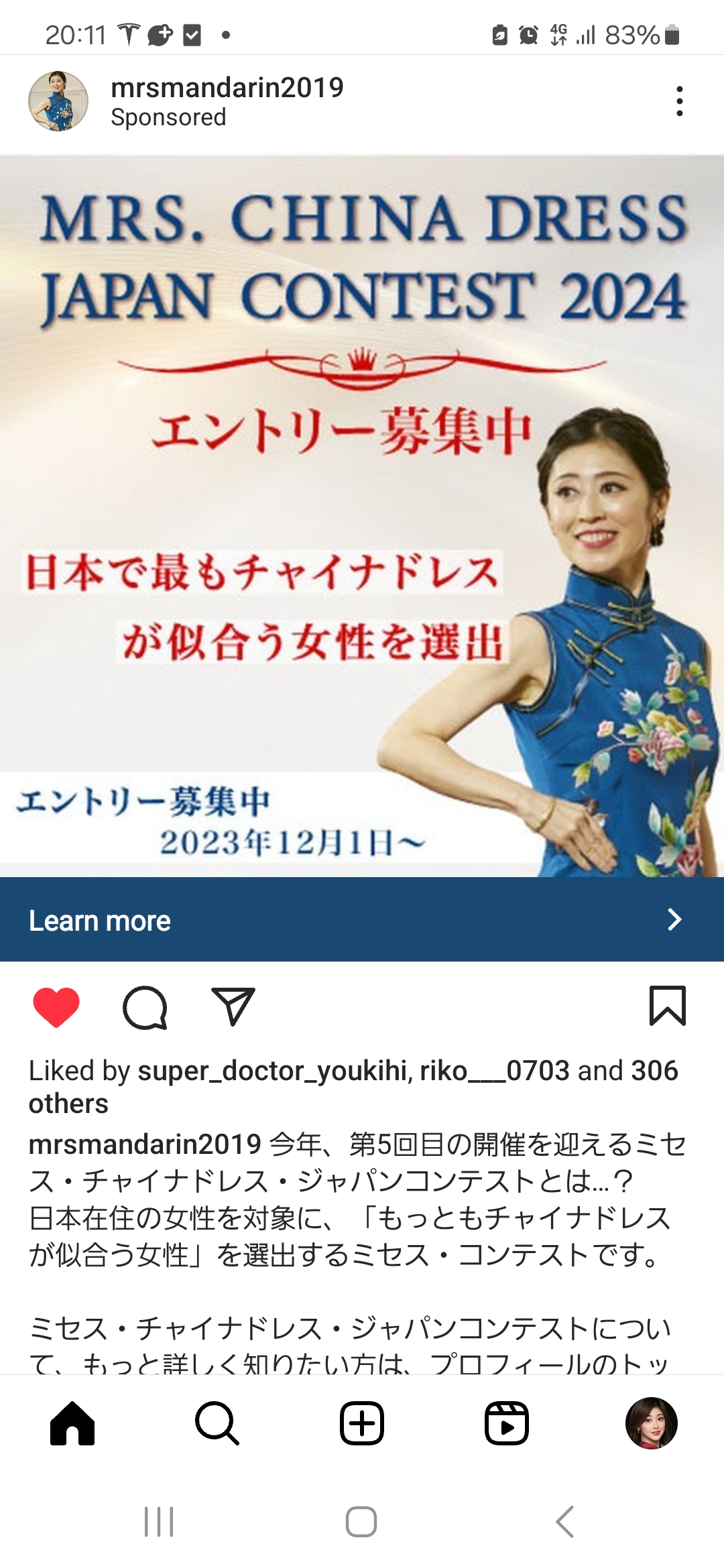
Task: Share the post via the paper plane icon
Action: tap(233, 1006)
